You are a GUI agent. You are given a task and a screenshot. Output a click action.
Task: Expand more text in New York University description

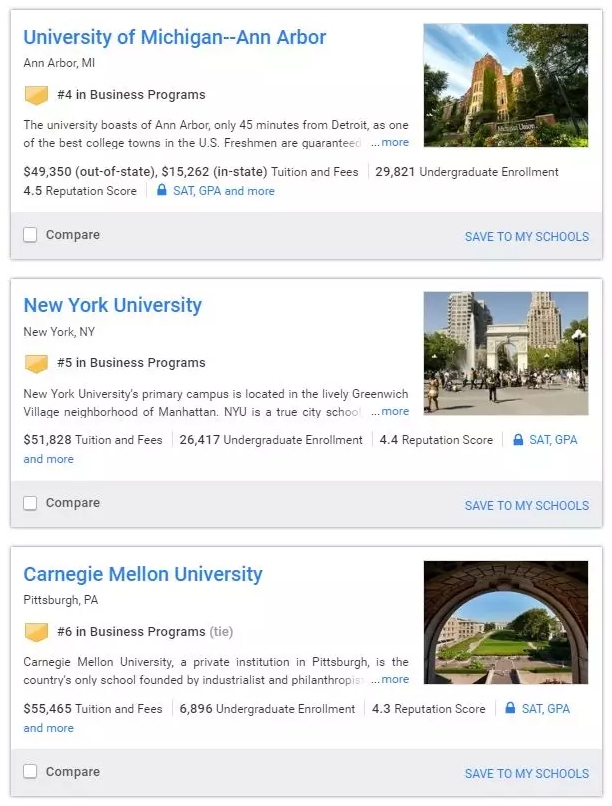pos(395,411)
